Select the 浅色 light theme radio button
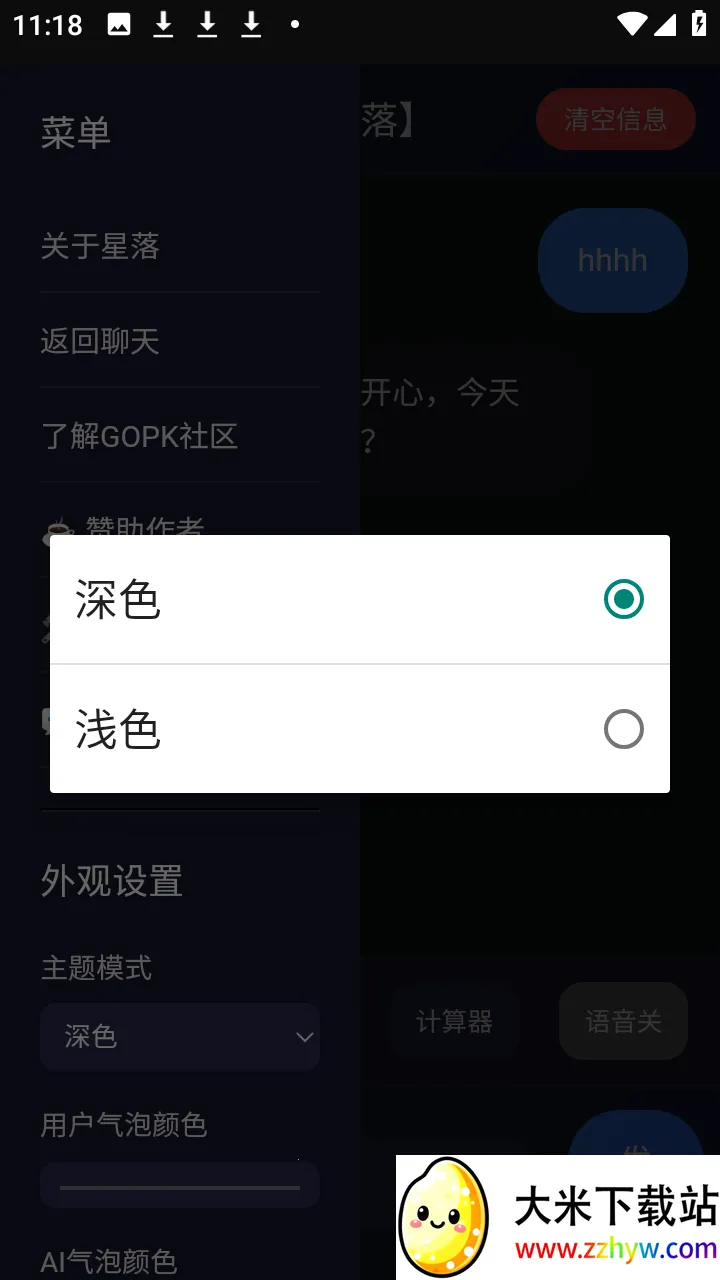The width and height of the screenshot is (720, 1280). [623, 729]
